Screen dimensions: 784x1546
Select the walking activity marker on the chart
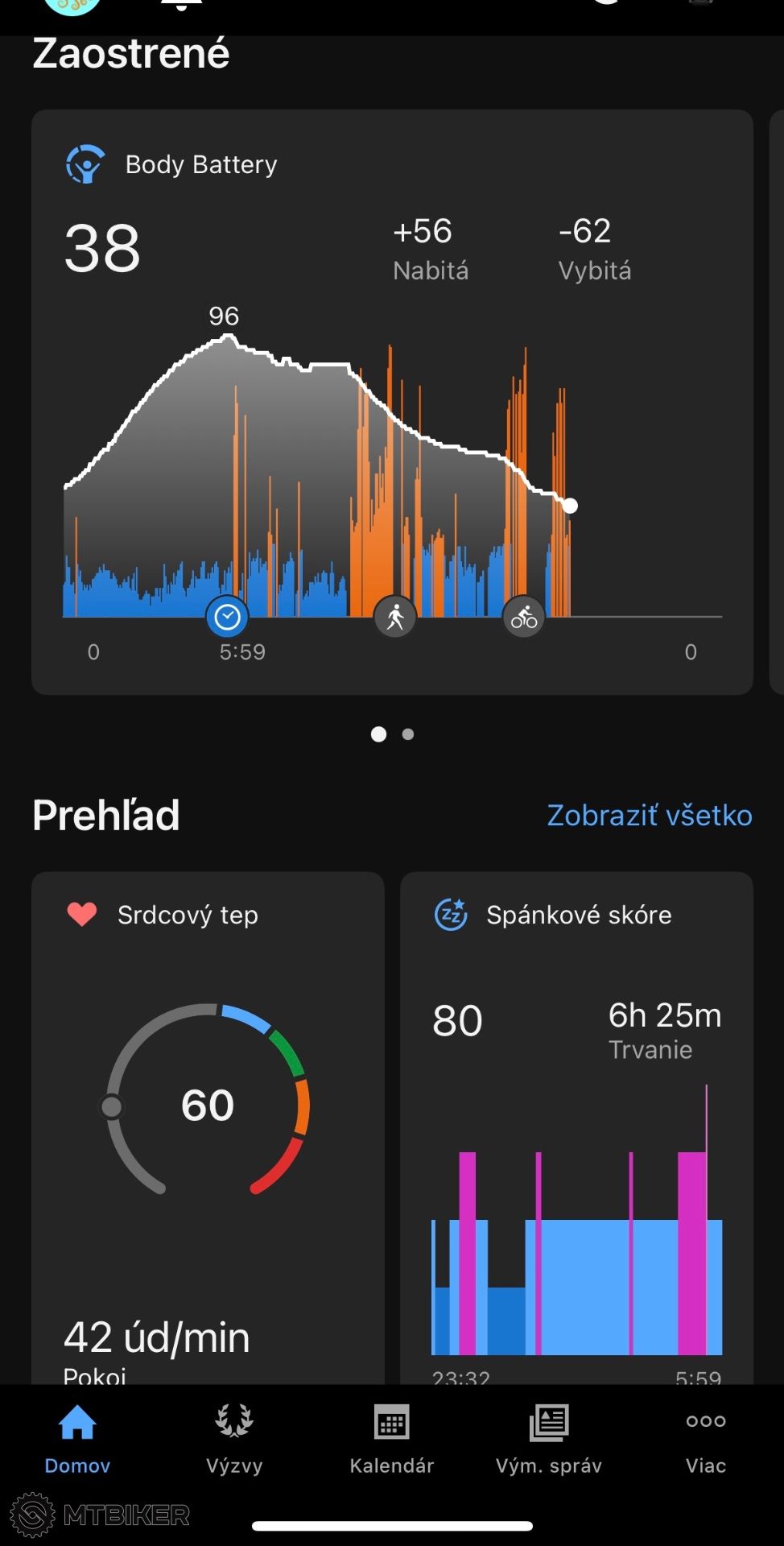pyautogui.click(x=395, y=618)
